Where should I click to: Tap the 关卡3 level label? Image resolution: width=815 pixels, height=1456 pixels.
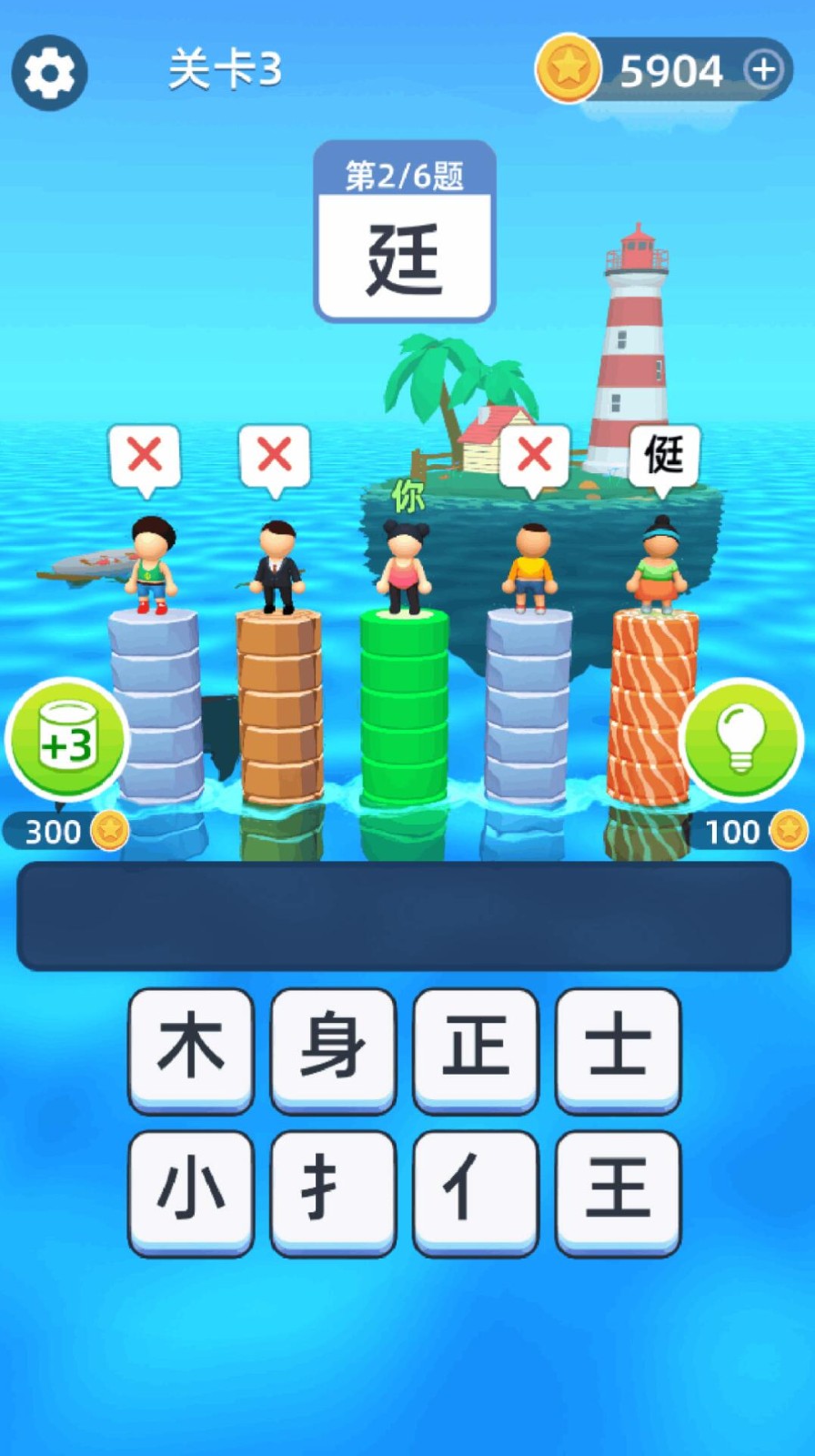pos(228,68)
